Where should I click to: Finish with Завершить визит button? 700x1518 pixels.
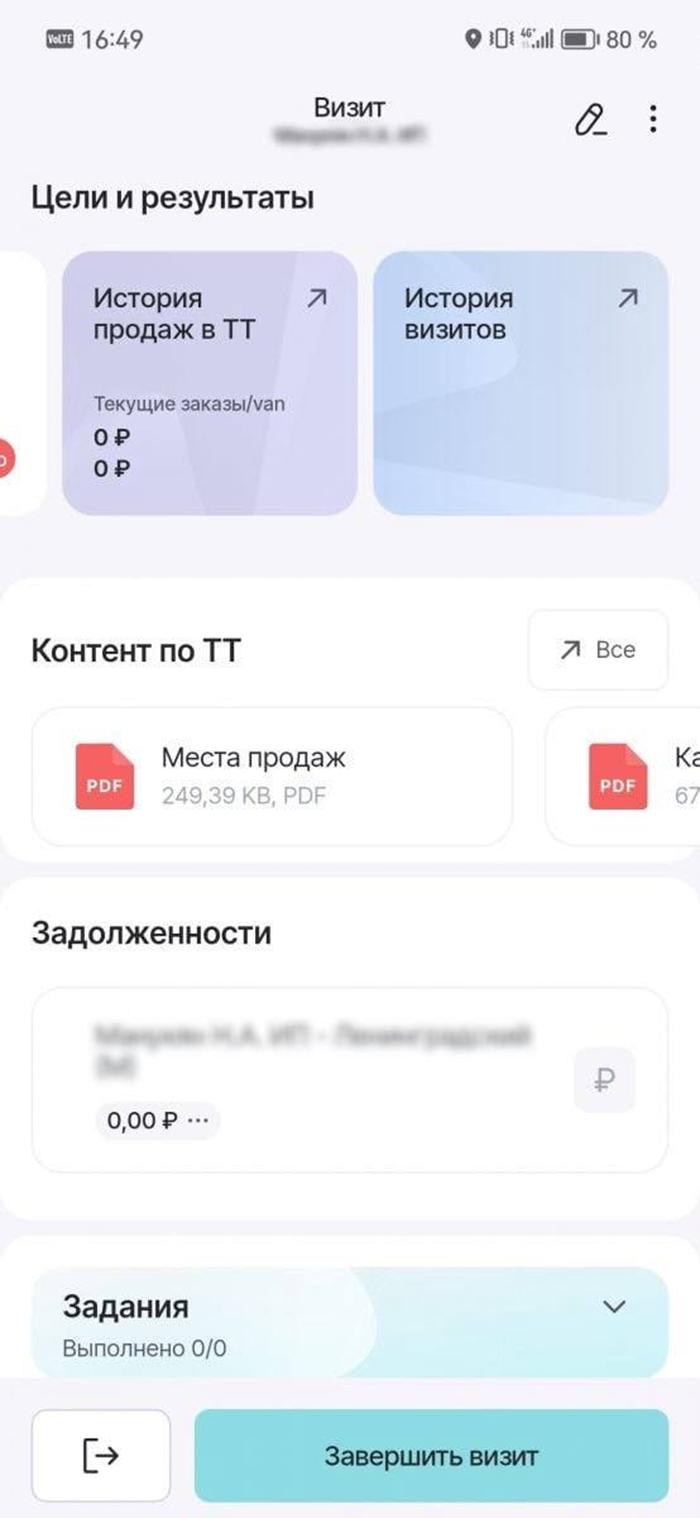point(431,1456)
